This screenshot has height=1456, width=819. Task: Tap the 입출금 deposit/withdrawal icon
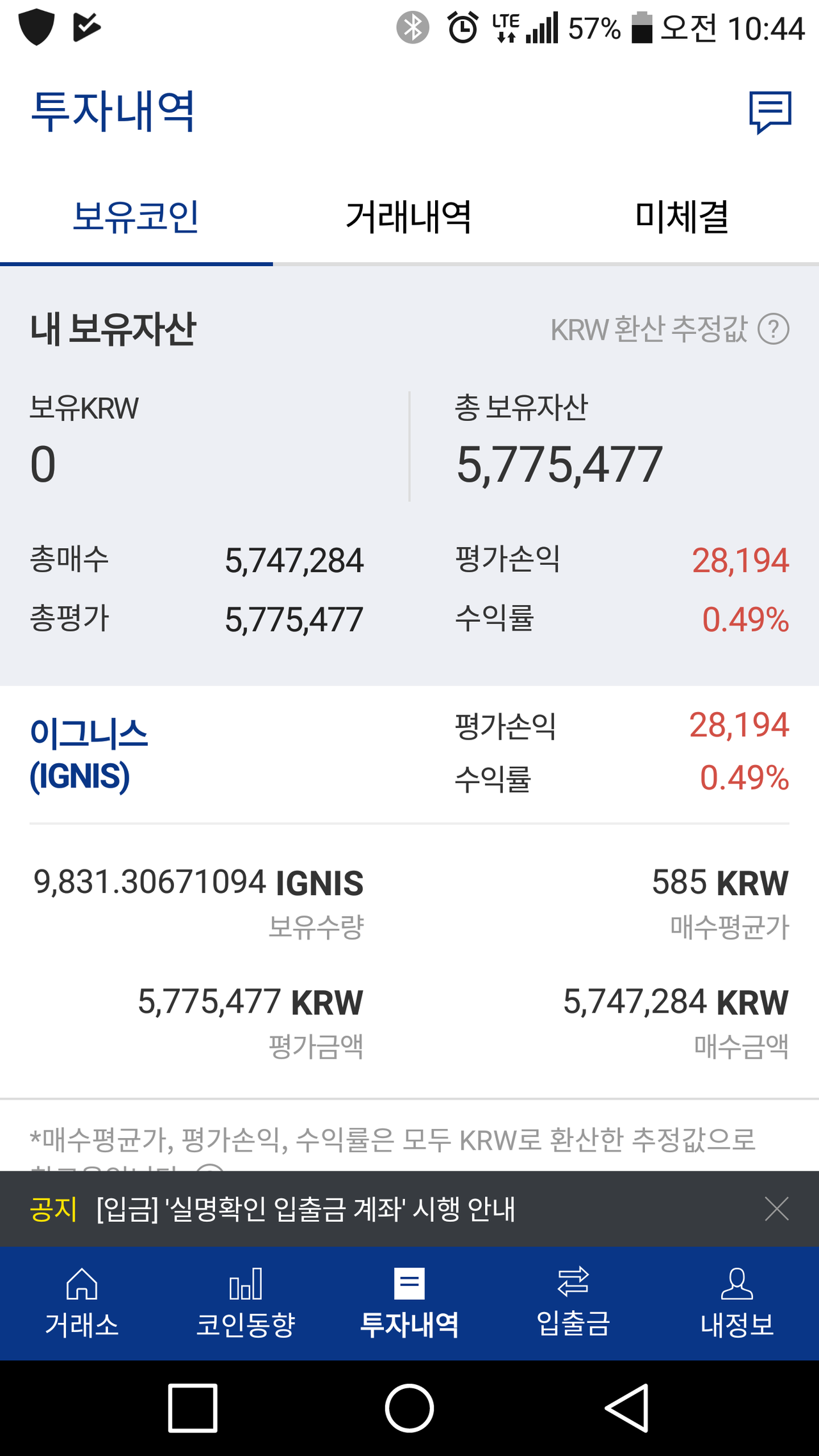[573, 1305]
